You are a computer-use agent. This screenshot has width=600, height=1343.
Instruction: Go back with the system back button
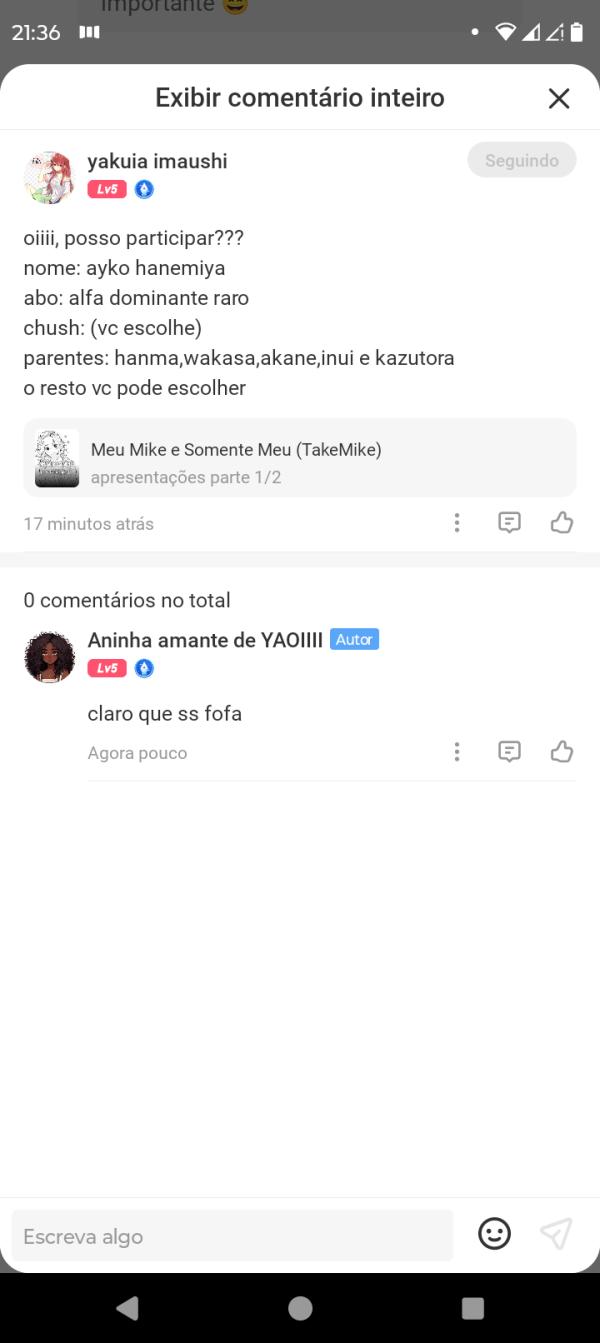[x=127, y=1308]
